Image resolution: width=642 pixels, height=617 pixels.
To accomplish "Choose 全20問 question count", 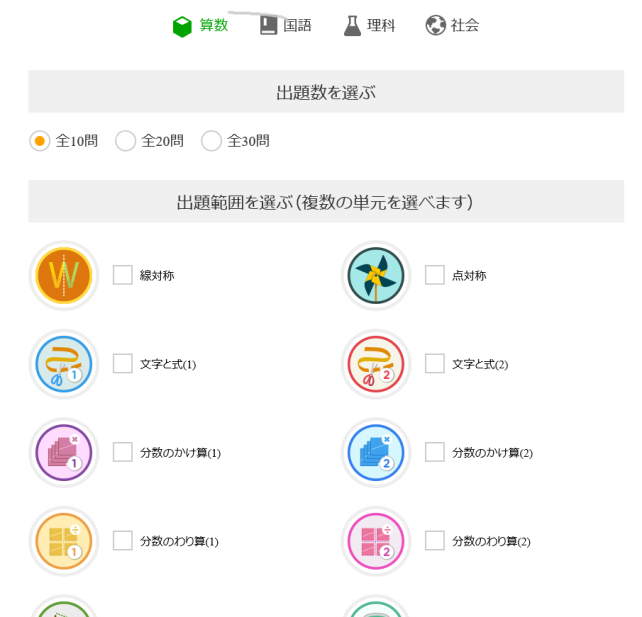I will [x=126, y=141].
